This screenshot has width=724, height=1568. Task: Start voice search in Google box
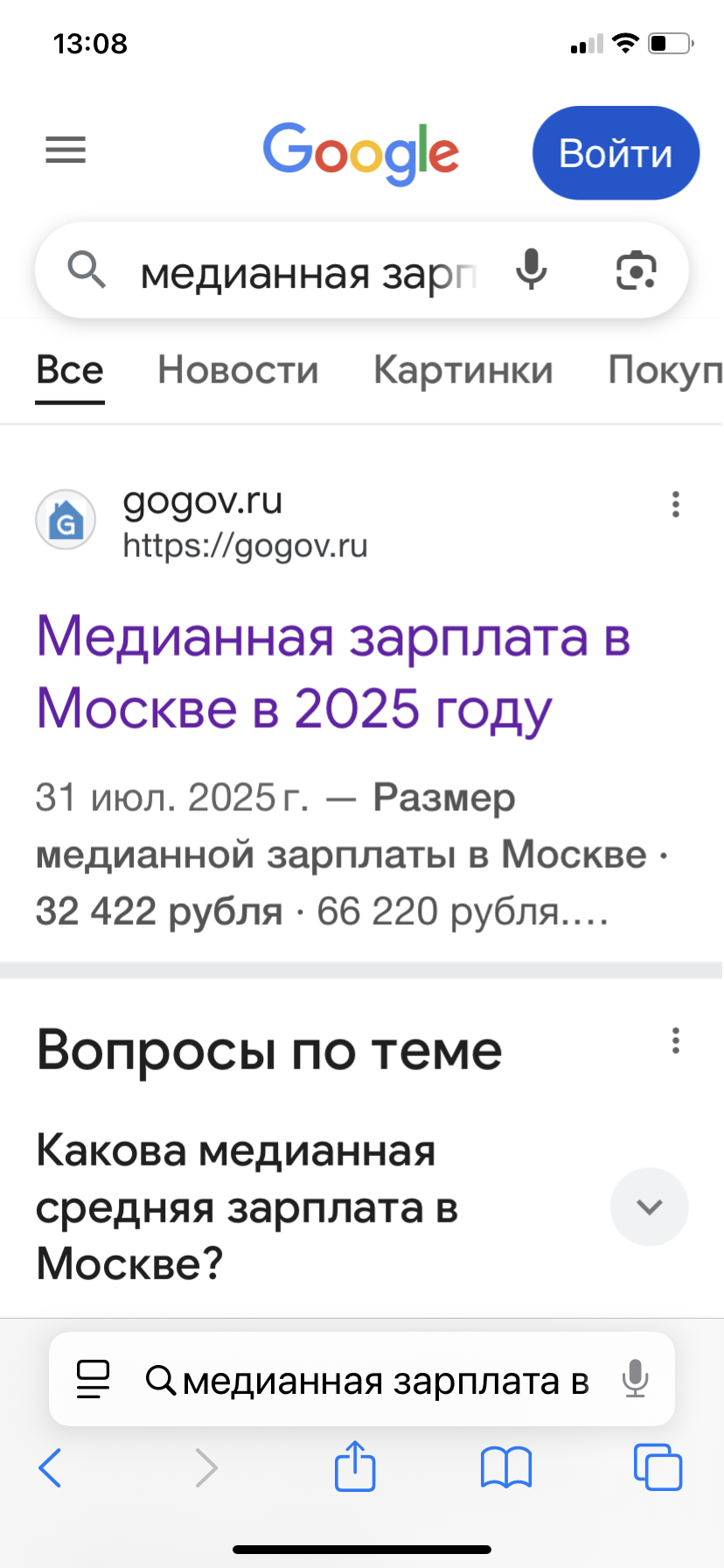532,269
